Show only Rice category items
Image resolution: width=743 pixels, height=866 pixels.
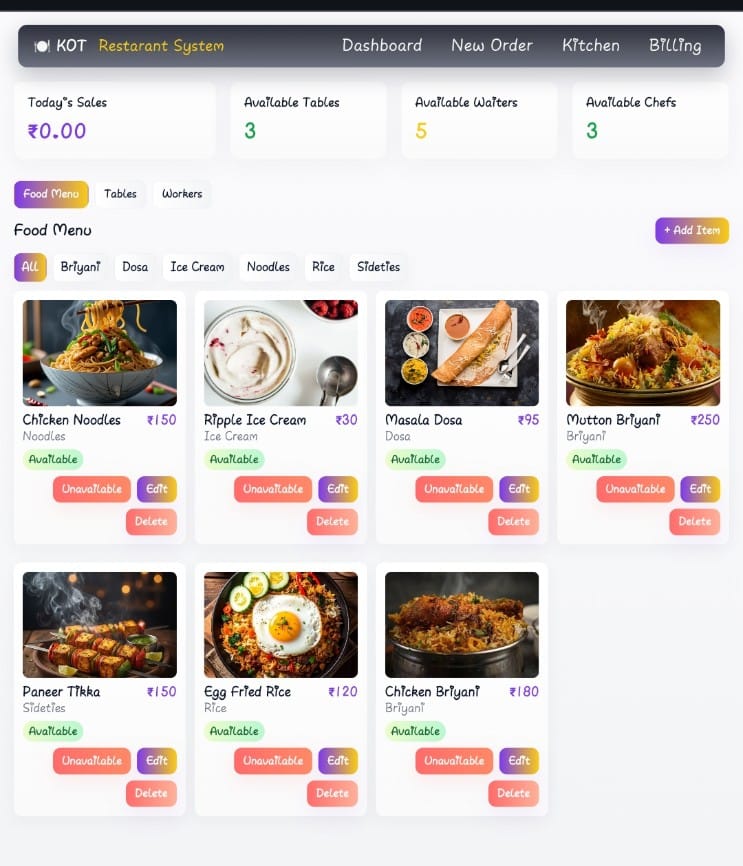[x=323, y=267]
